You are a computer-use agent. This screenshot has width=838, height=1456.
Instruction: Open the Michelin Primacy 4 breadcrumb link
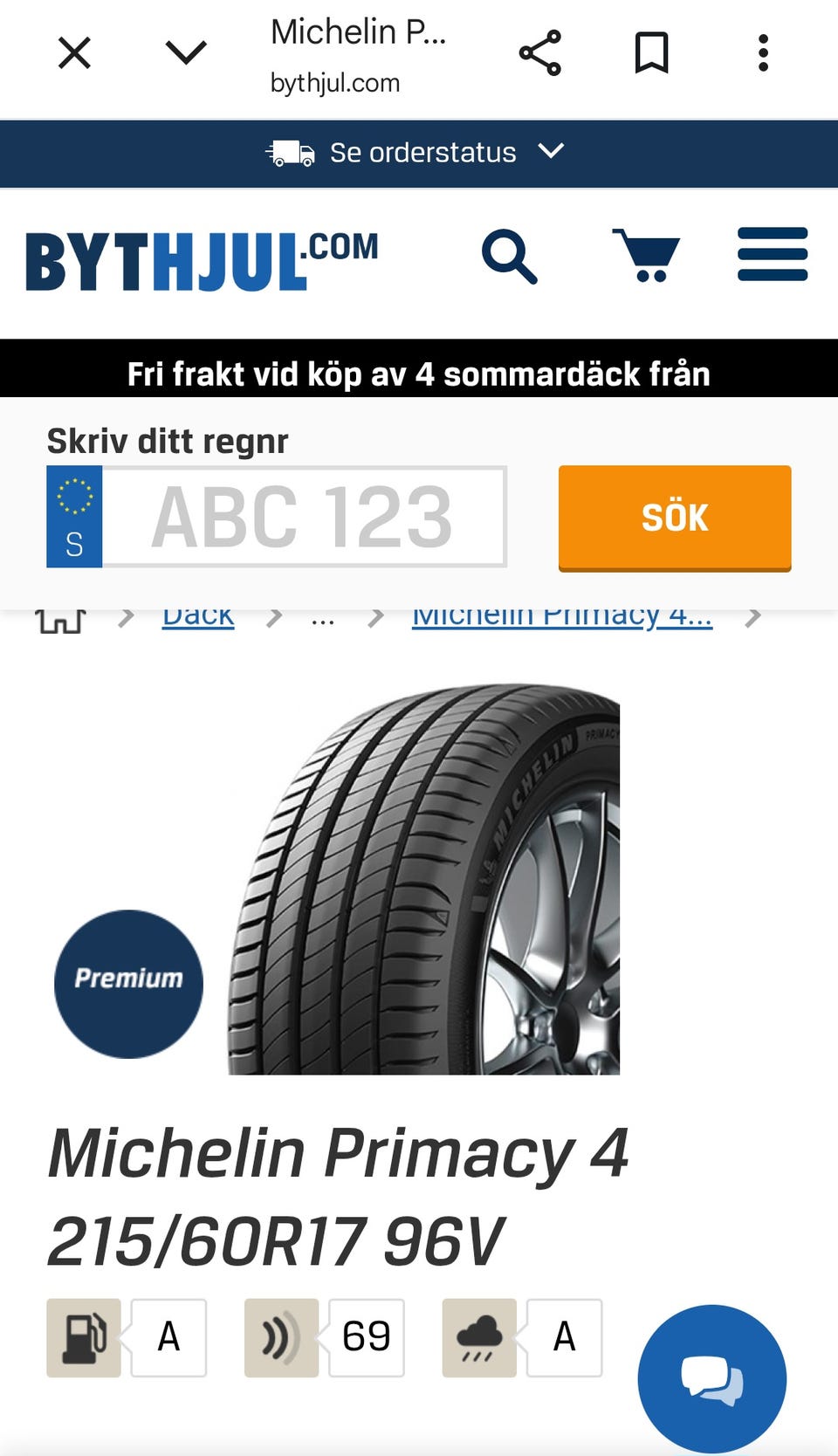point(562,617)
